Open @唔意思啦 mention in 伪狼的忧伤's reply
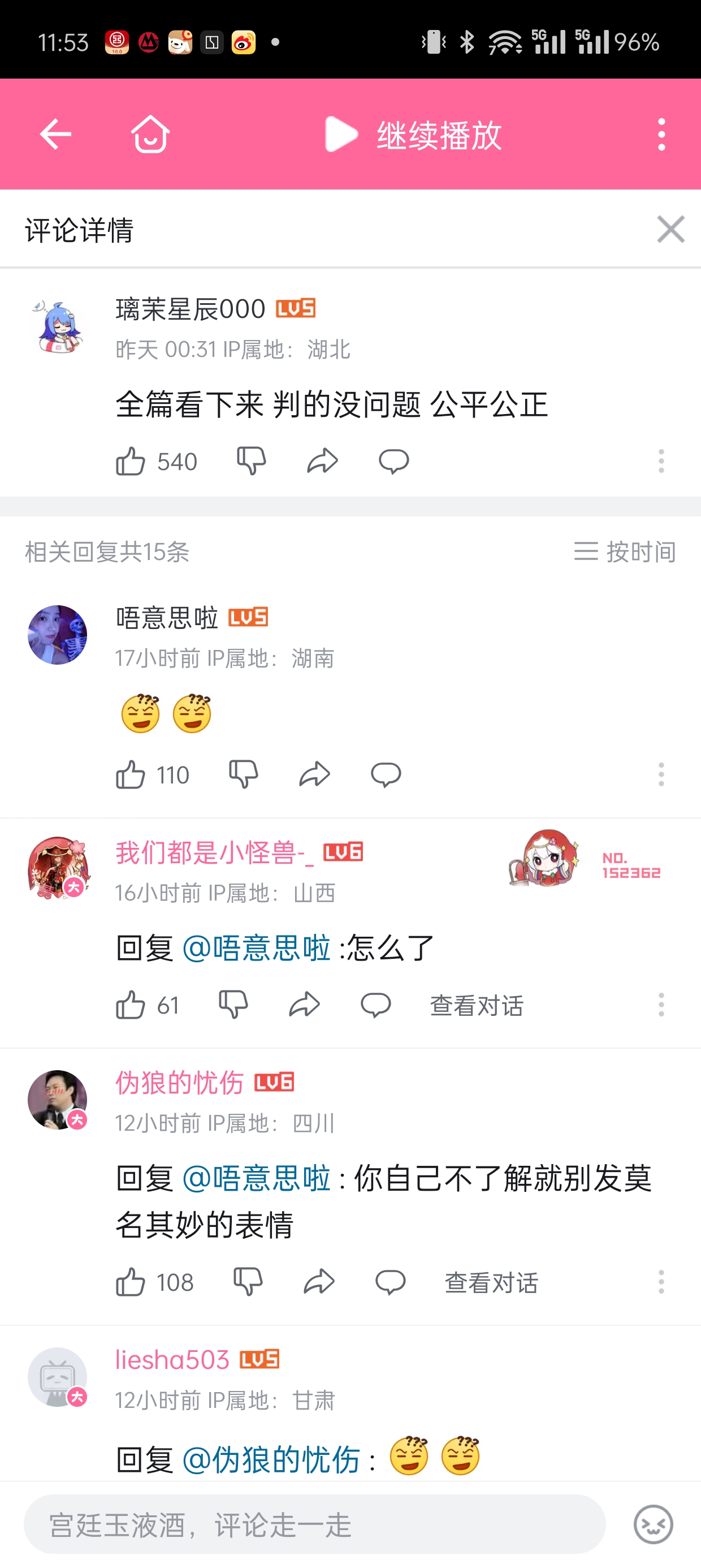Screen dimensions: 701x1568 click(x=256, y=1178)
